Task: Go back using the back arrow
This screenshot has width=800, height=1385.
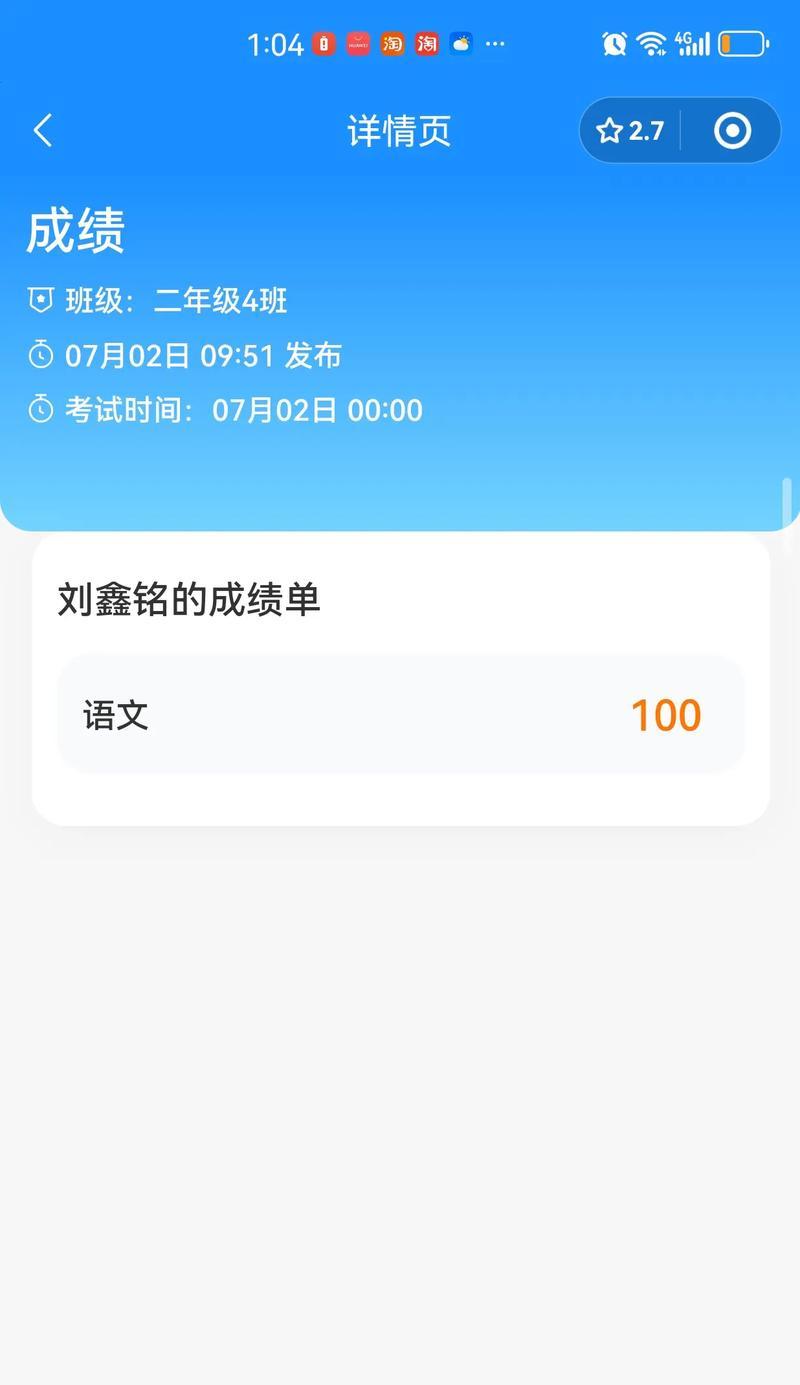Action: pos(42,130)
